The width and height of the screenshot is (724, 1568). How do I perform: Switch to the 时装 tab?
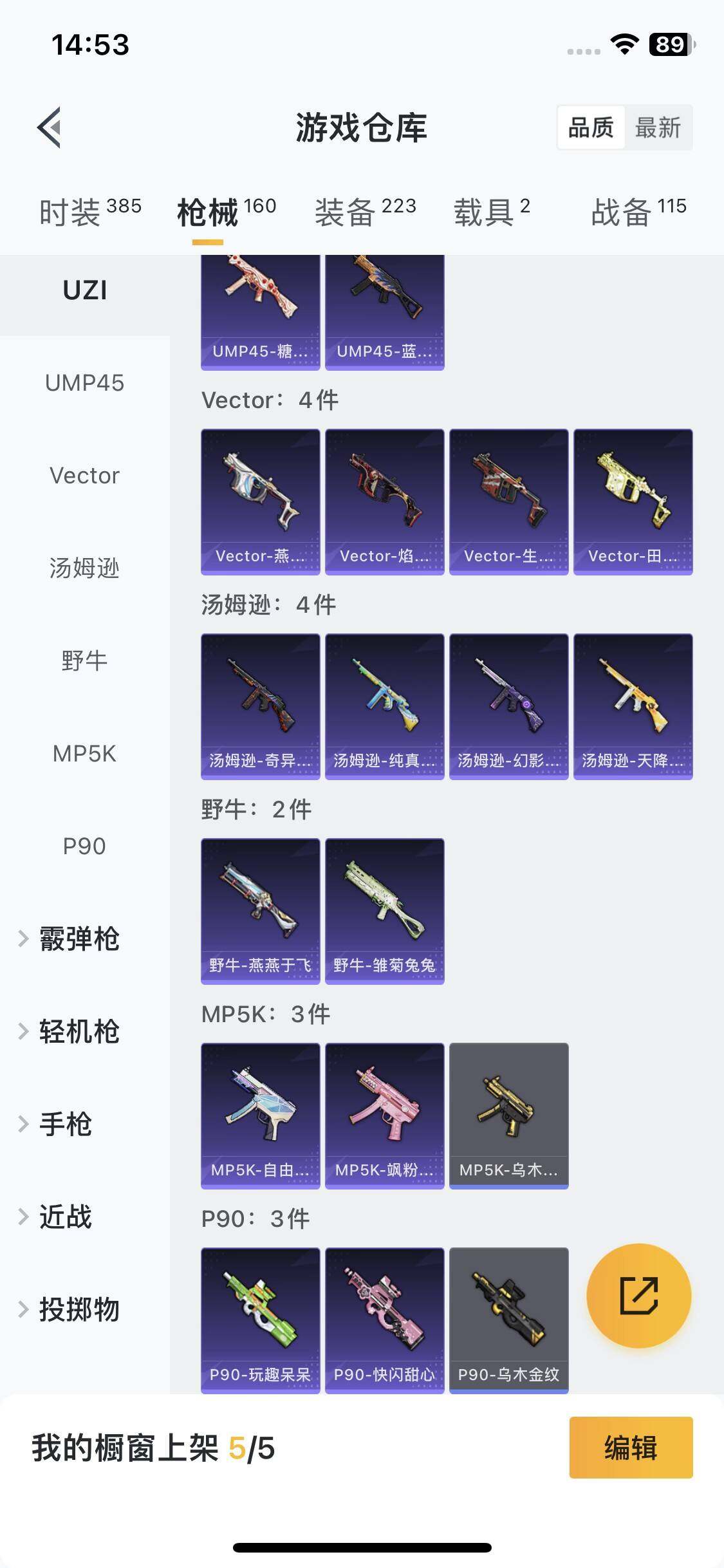tap(90, 212)
